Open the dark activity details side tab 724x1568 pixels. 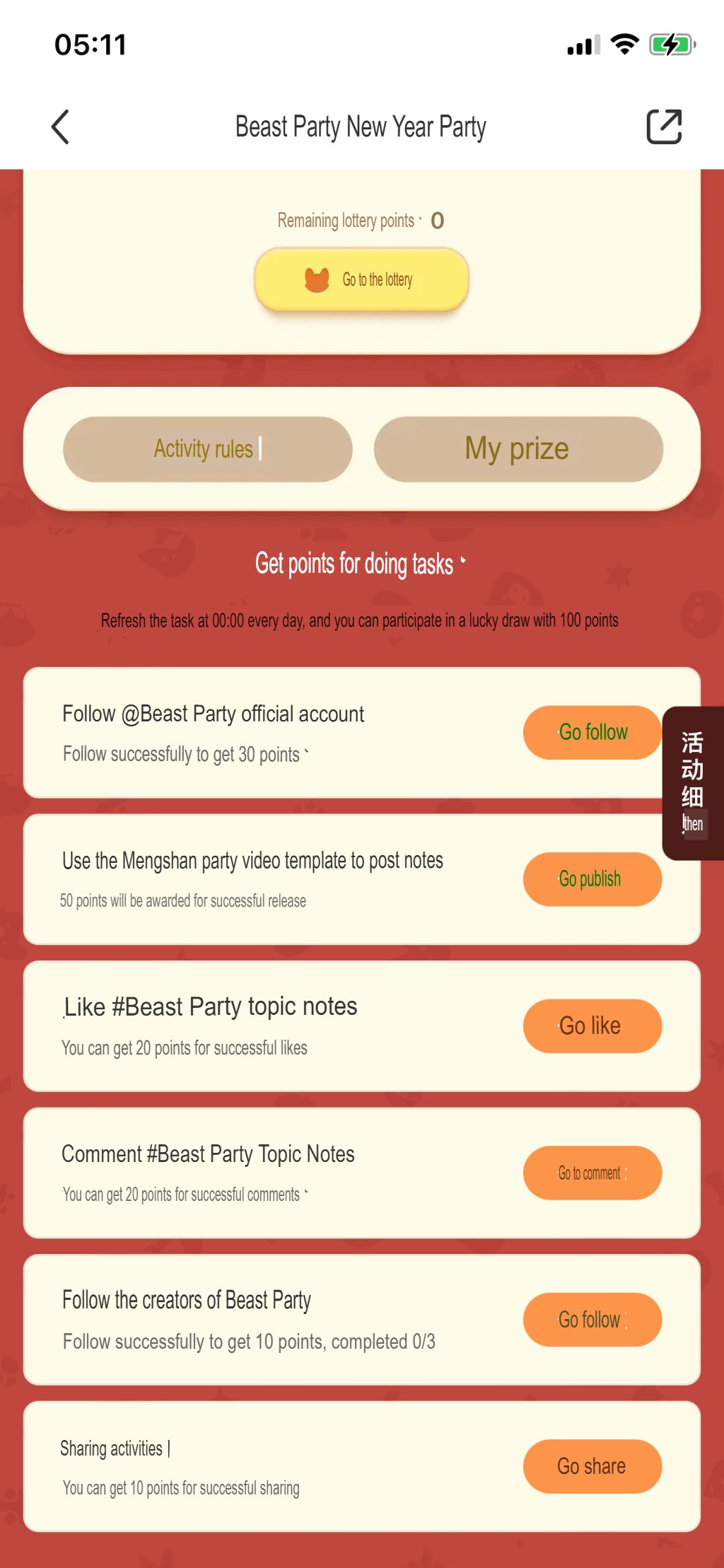[693, 783]
